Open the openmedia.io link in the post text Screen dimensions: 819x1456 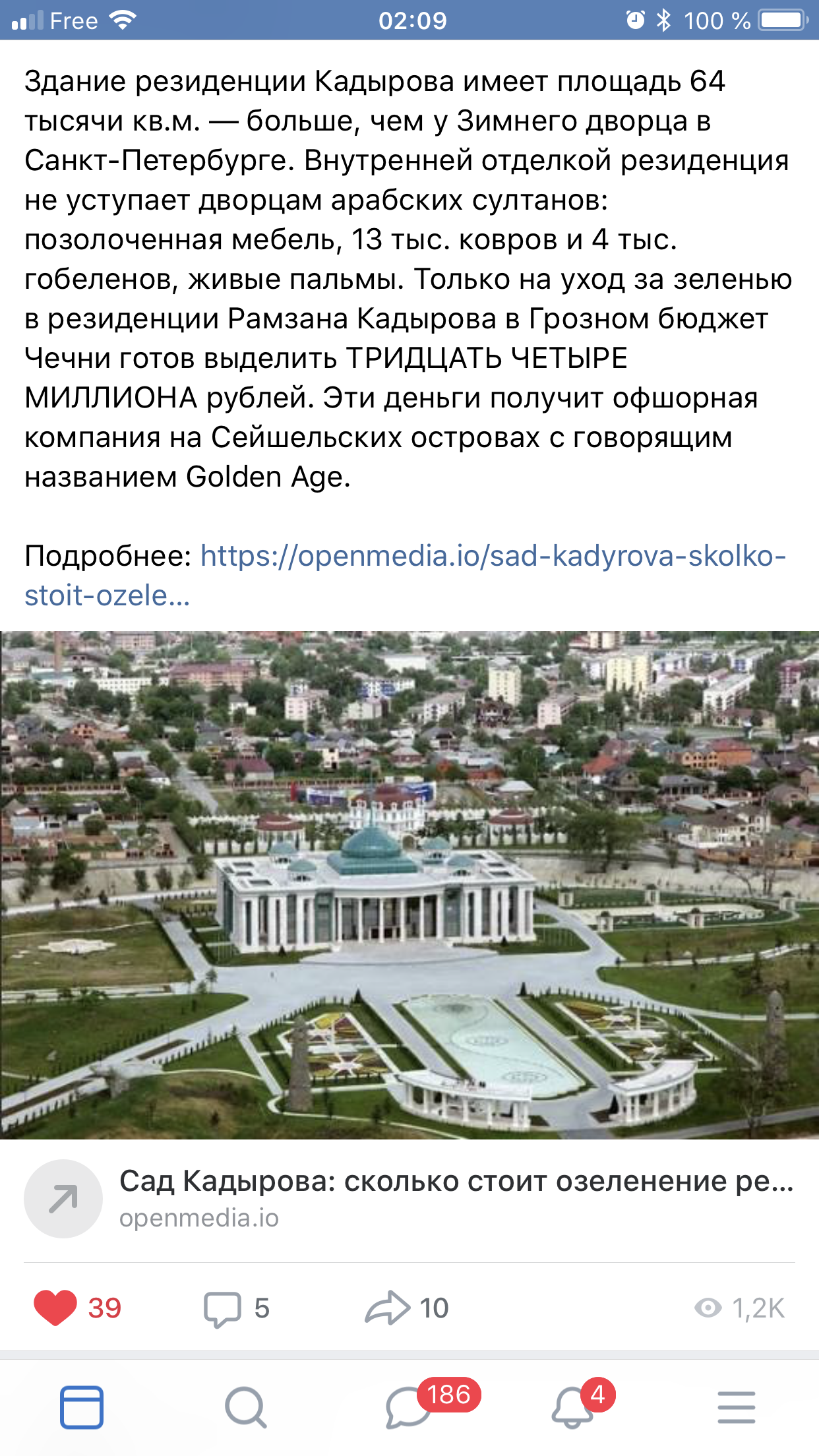tap(492, 557)
